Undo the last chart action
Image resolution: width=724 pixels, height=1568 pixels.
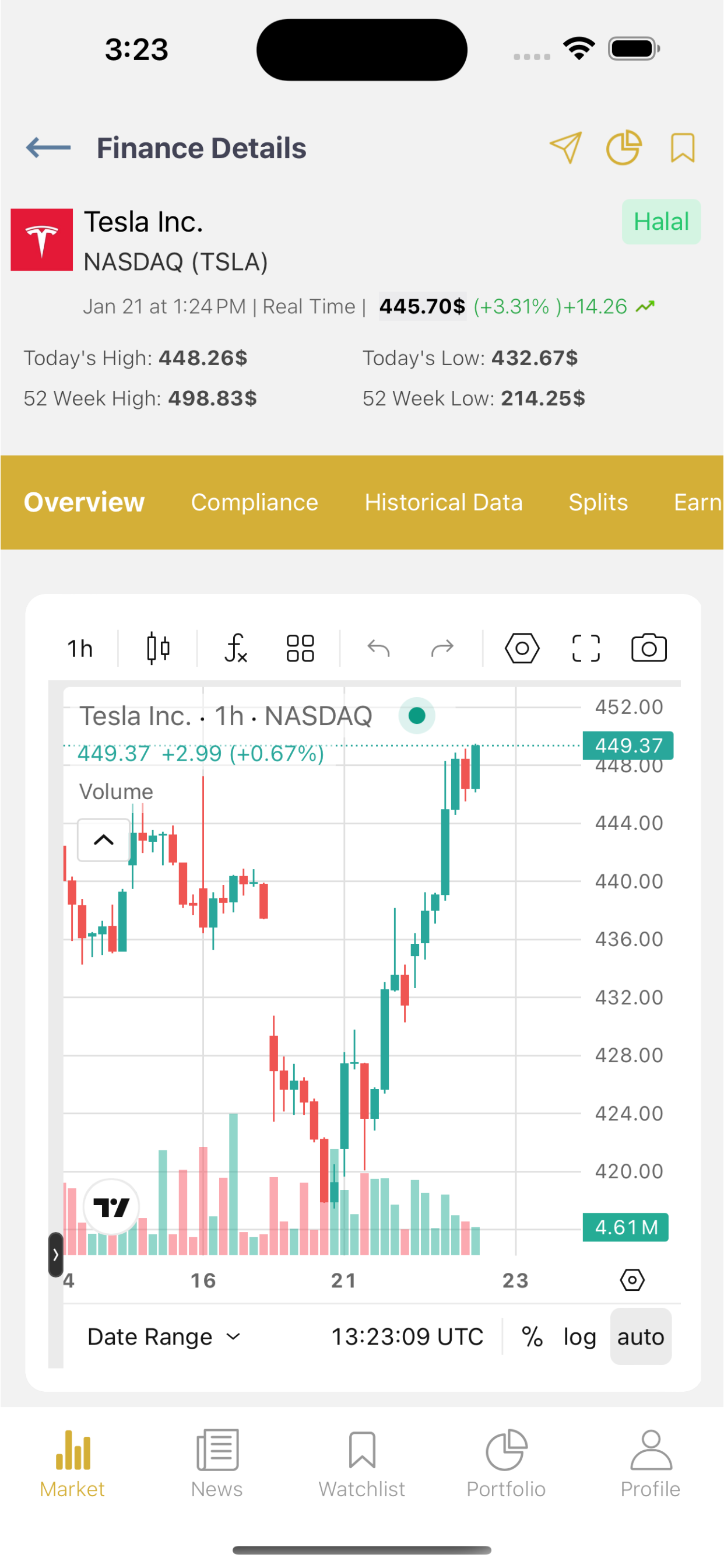378,647
